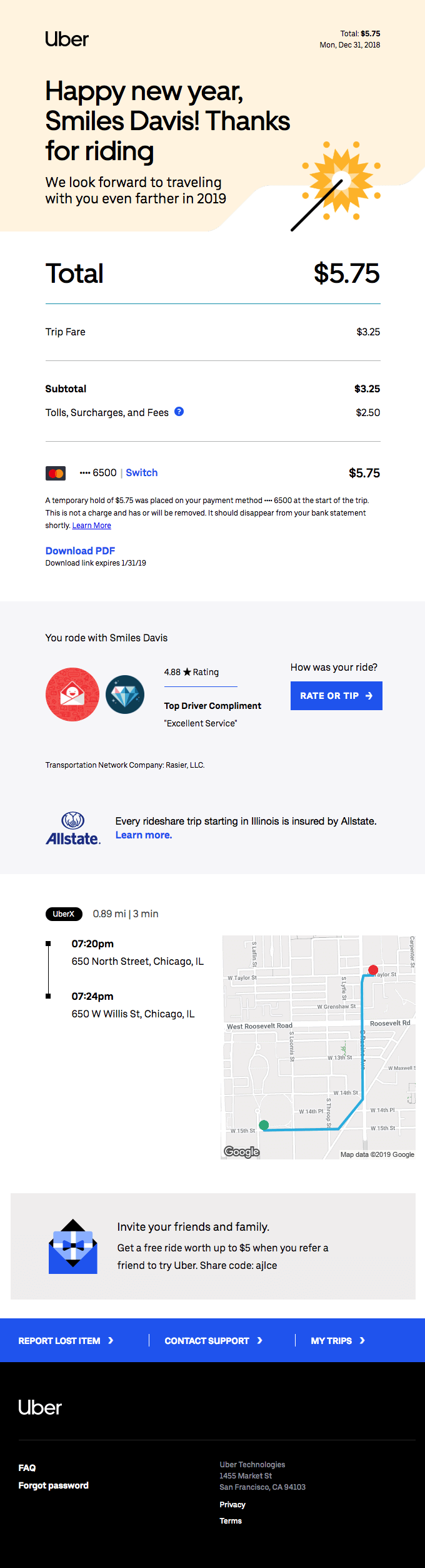Open the Forgot password link
The image size is (425, 1568).
(x=53, y=1485)
